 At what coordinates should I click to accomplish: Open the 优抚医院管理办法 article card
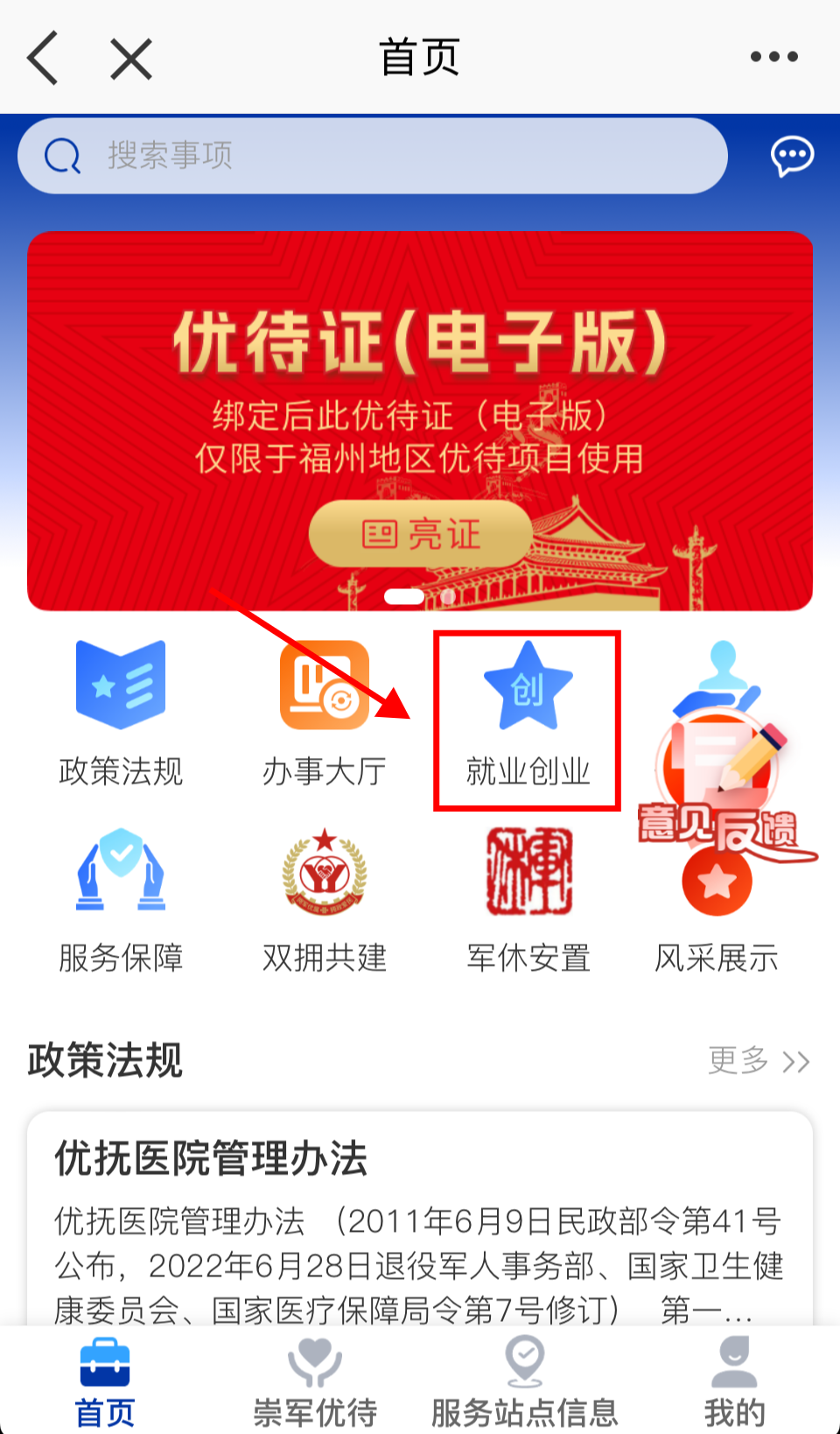point(420,1226)
